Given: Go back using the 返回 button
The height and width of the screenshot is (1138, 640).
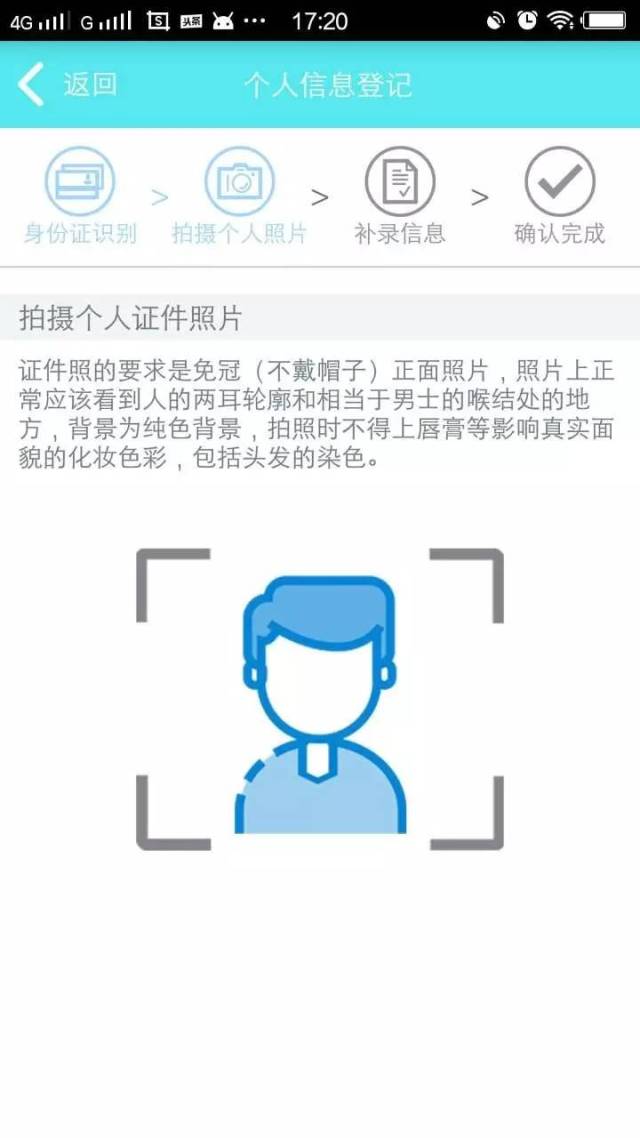Looking at the screenshot, I should [x=68, y=85].
